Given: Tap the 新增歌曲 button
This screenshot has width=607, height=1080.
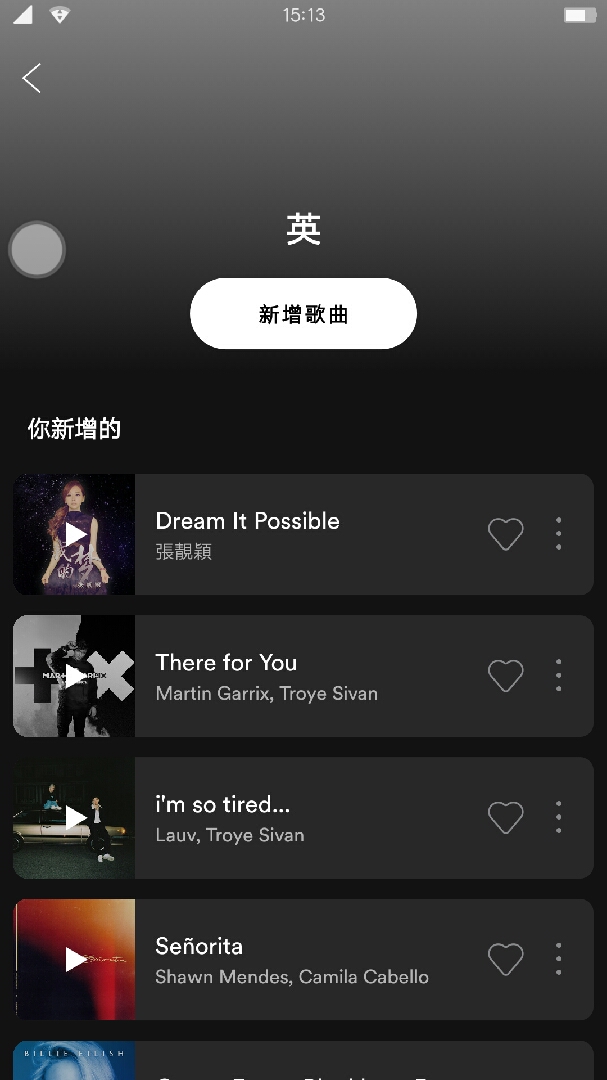Looking at the screenshot, I should pos(303,314).
